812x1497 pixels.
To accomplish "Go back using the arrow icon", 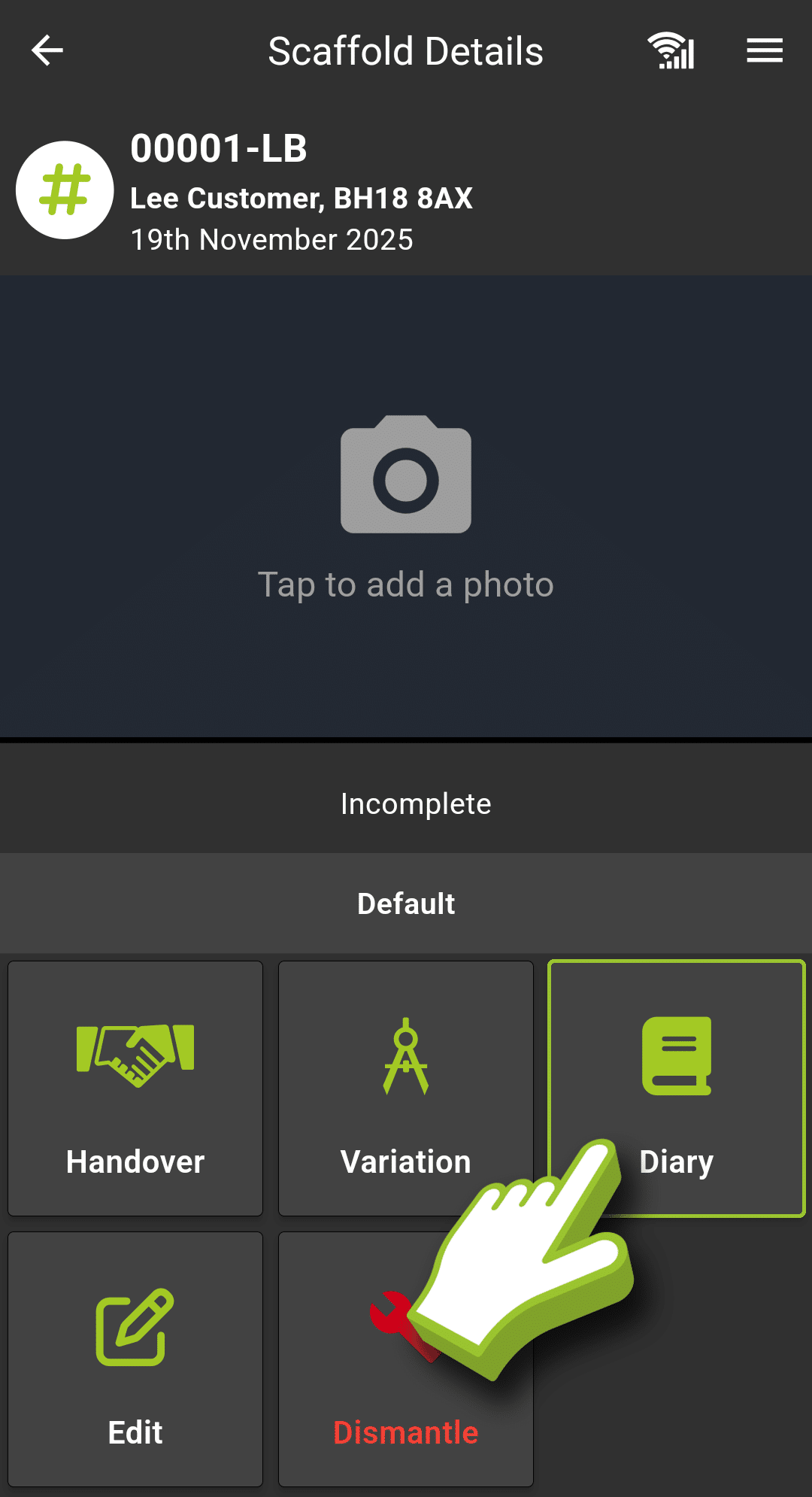I will 47,51.
